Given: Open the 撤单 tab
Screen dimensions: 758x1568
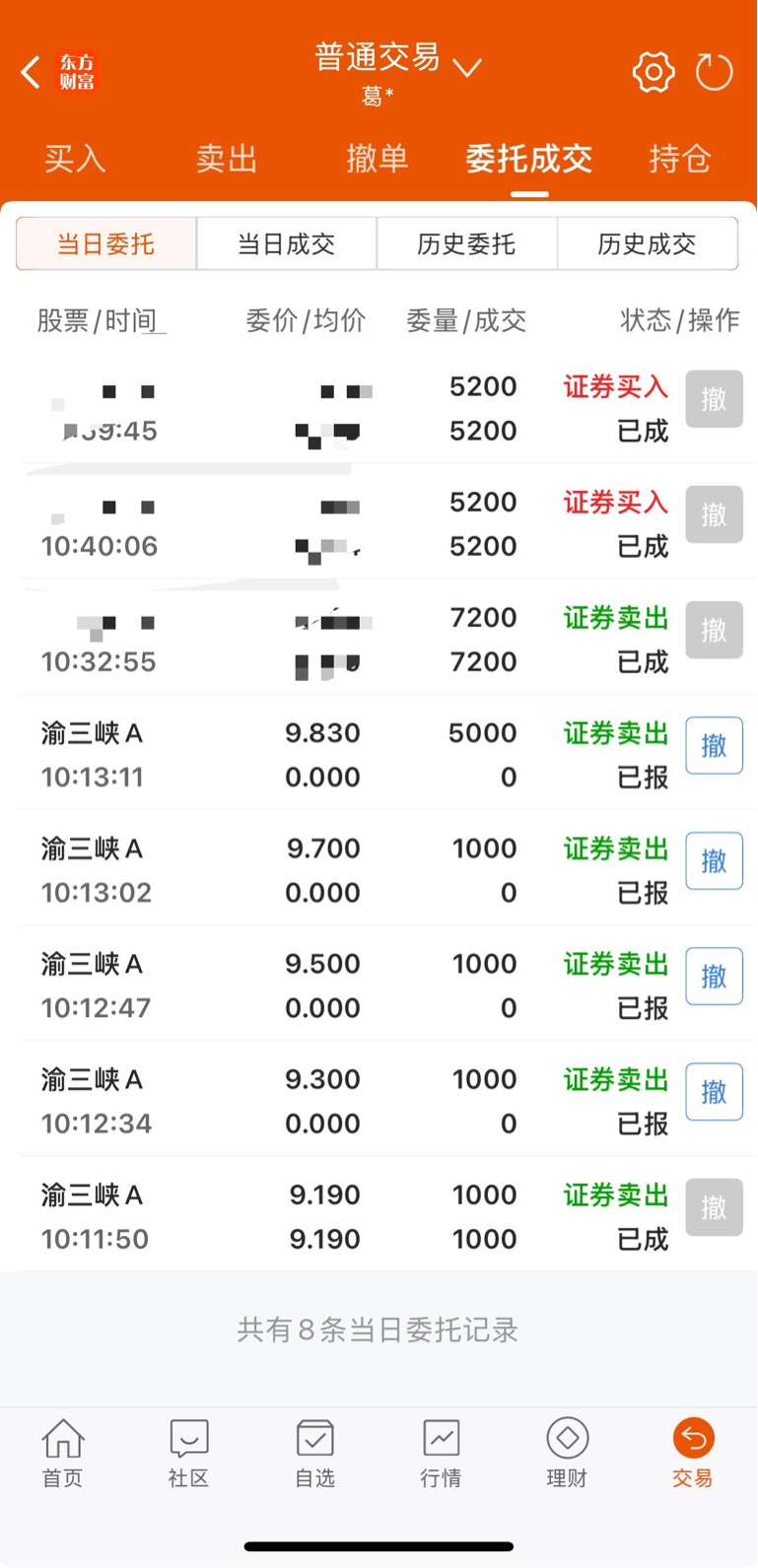Looking at the screenshot, I should pyautogui.click(x=377, y=159).
